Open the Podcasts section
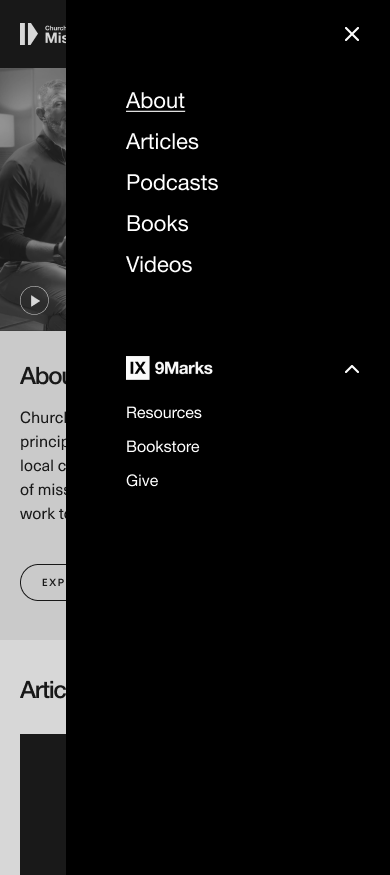Image resolution: width=390 pixels, height=875 pixels. (x=172, y=182)
